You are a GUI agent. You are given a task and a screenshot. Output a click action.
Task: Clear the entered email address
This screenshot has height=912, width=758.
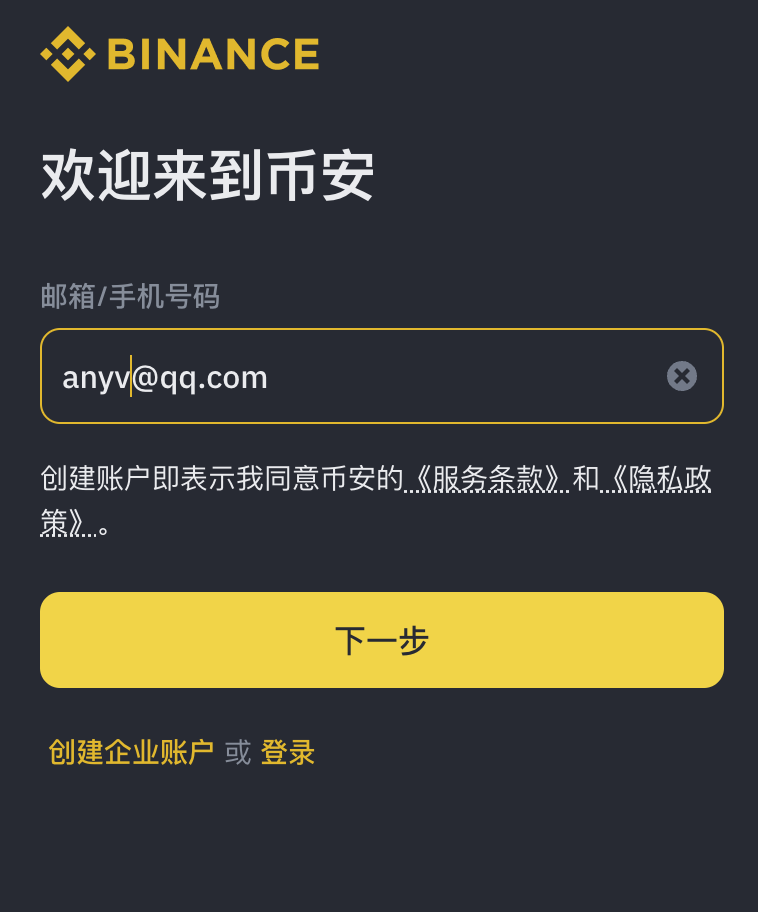click(682, 376)
